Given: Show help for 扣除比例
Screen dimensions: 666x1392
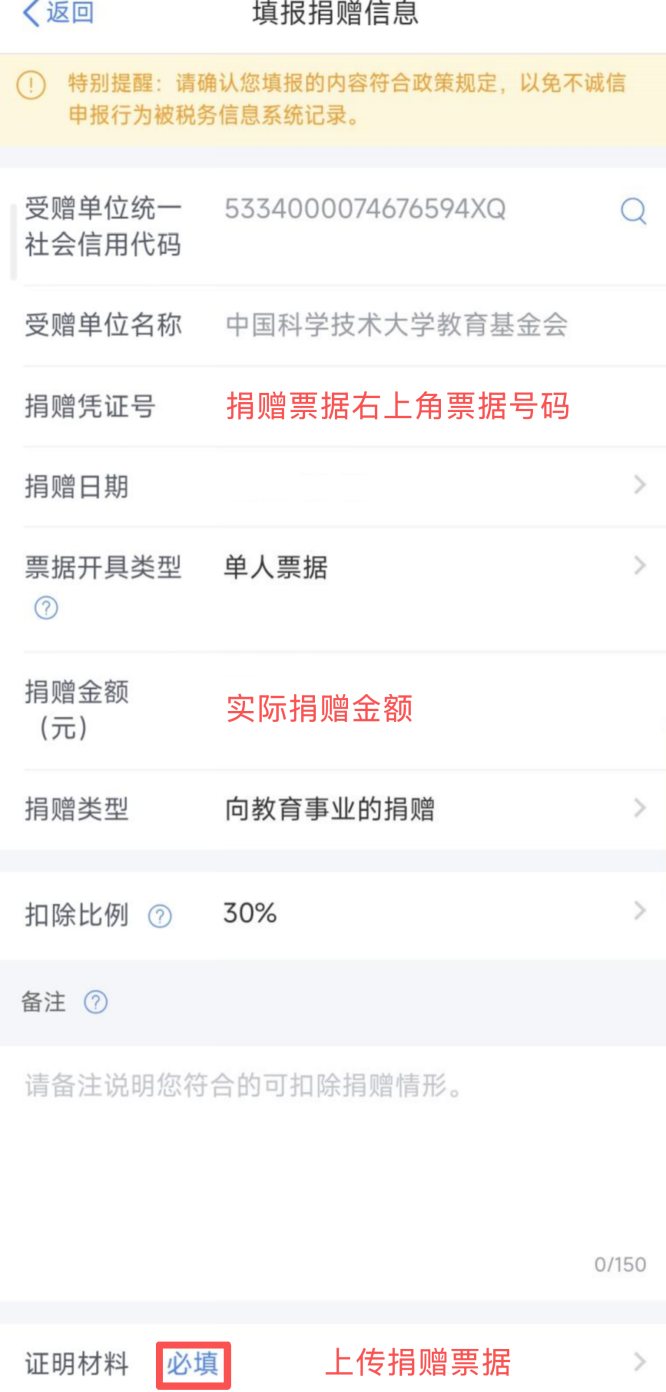Looking at the screenshot, I should coord(160,916).
